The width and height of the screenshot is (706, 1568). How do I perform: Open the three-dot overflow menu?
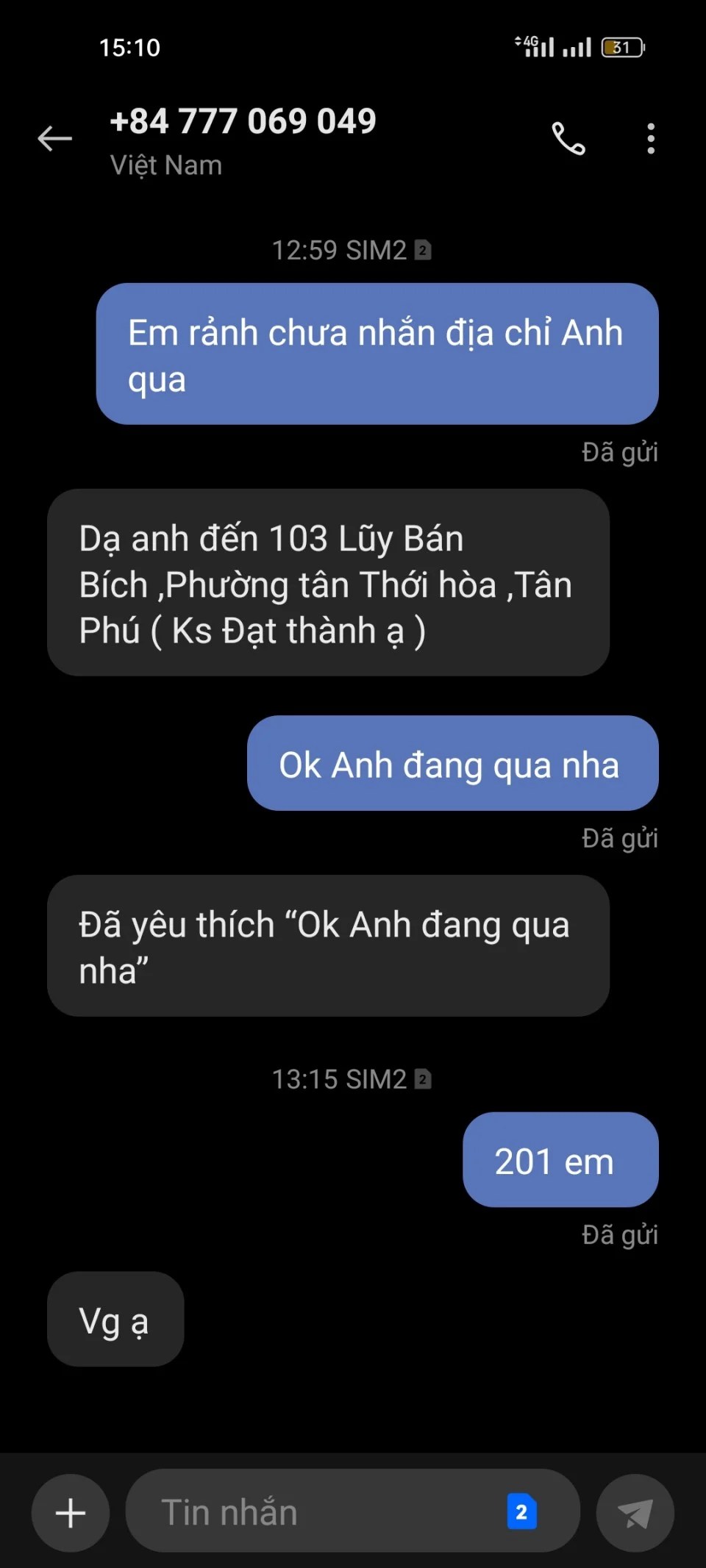651,138
